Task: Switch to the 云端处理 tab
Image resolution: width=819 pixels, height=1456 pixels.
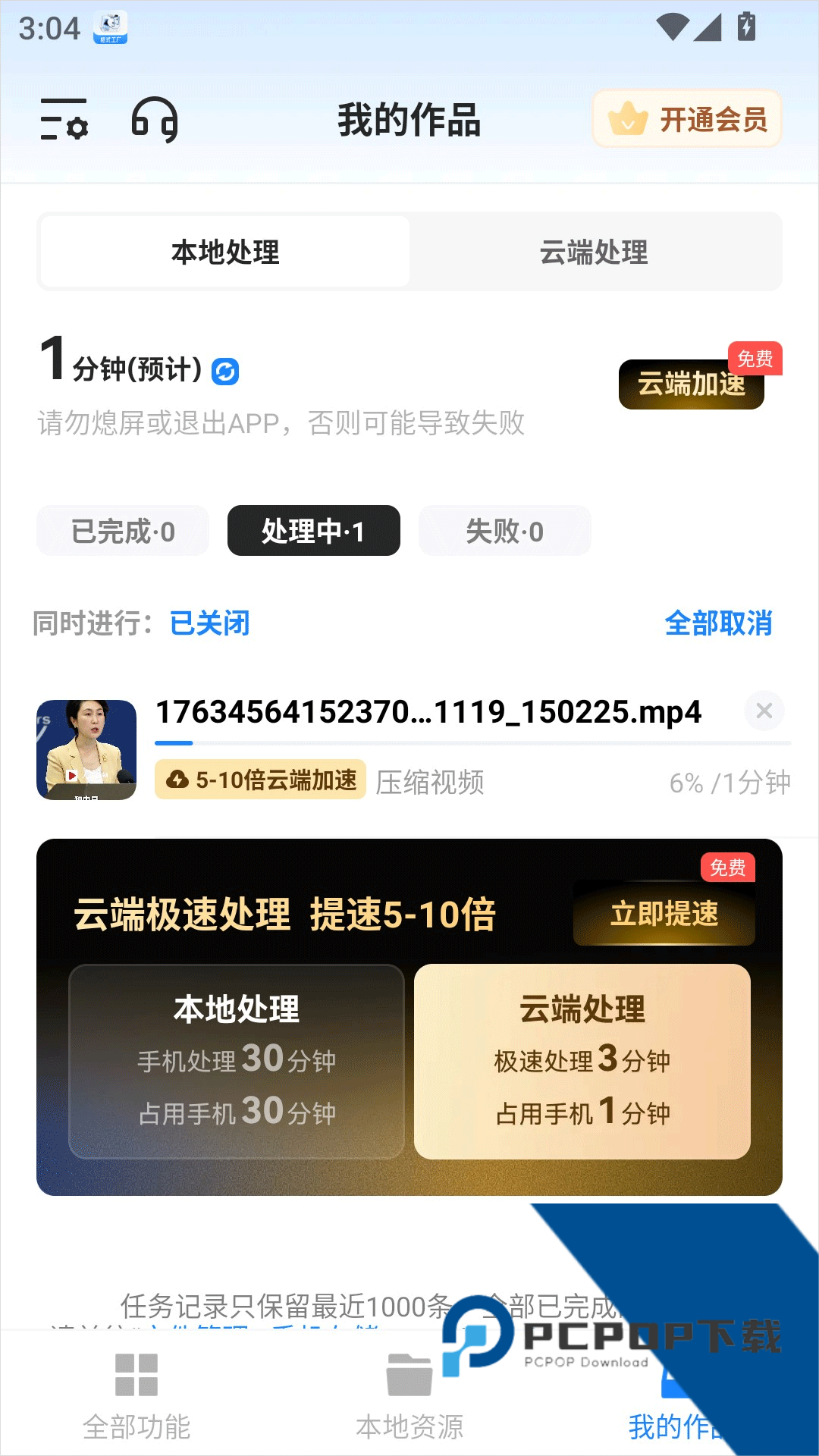Action: 594,252
